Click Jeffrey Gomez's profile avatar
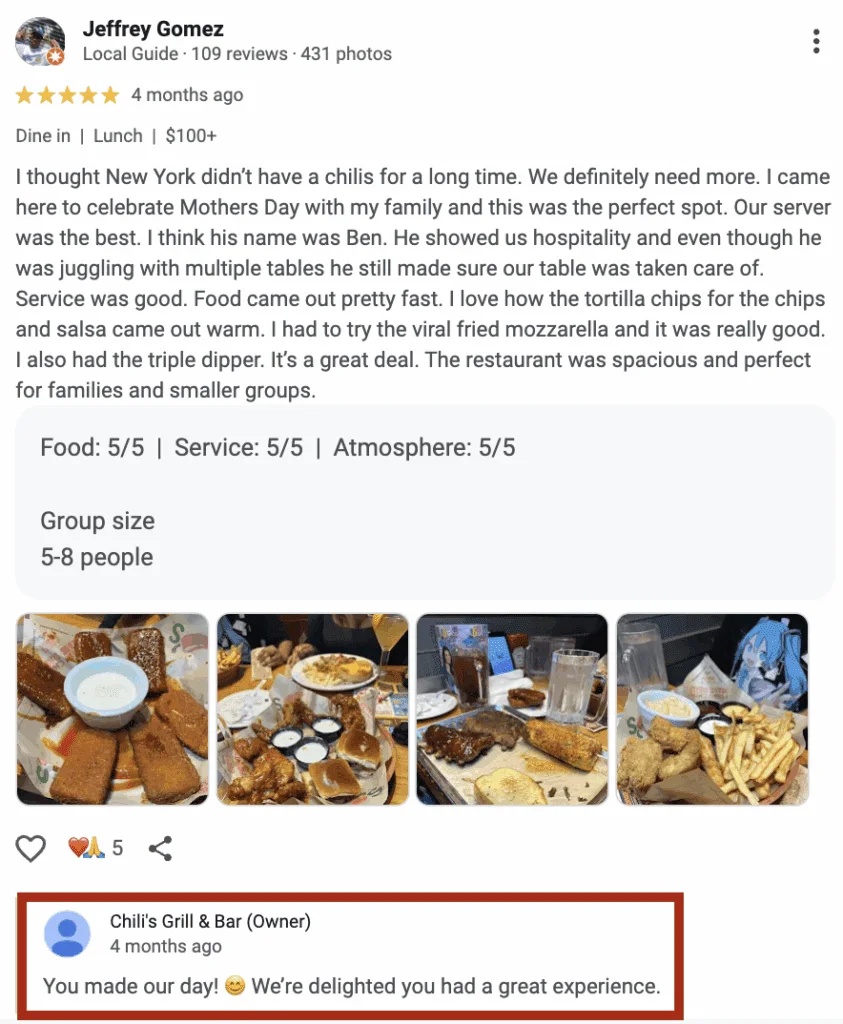 [39, 41]
